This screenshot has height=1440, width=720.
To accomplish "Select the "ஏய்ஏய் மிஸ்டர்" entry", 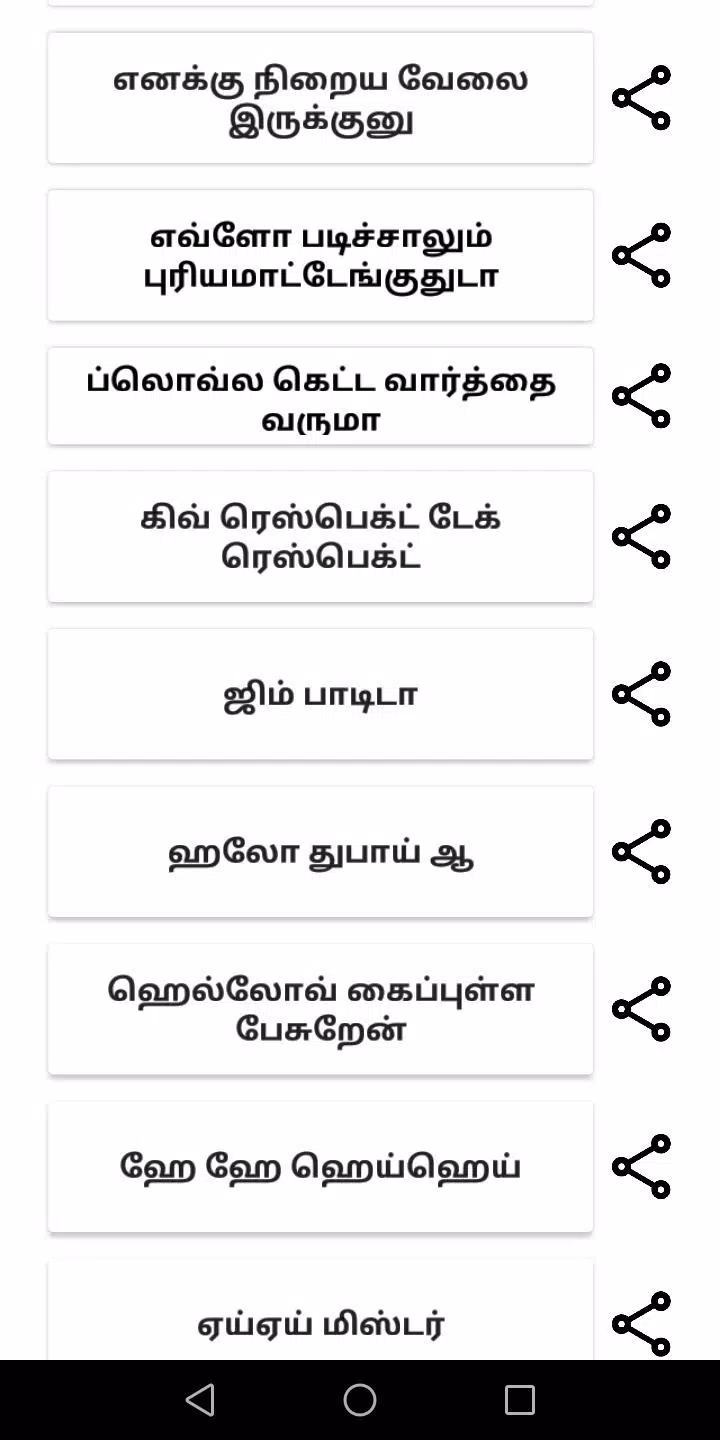I will tap(320, 1323).
